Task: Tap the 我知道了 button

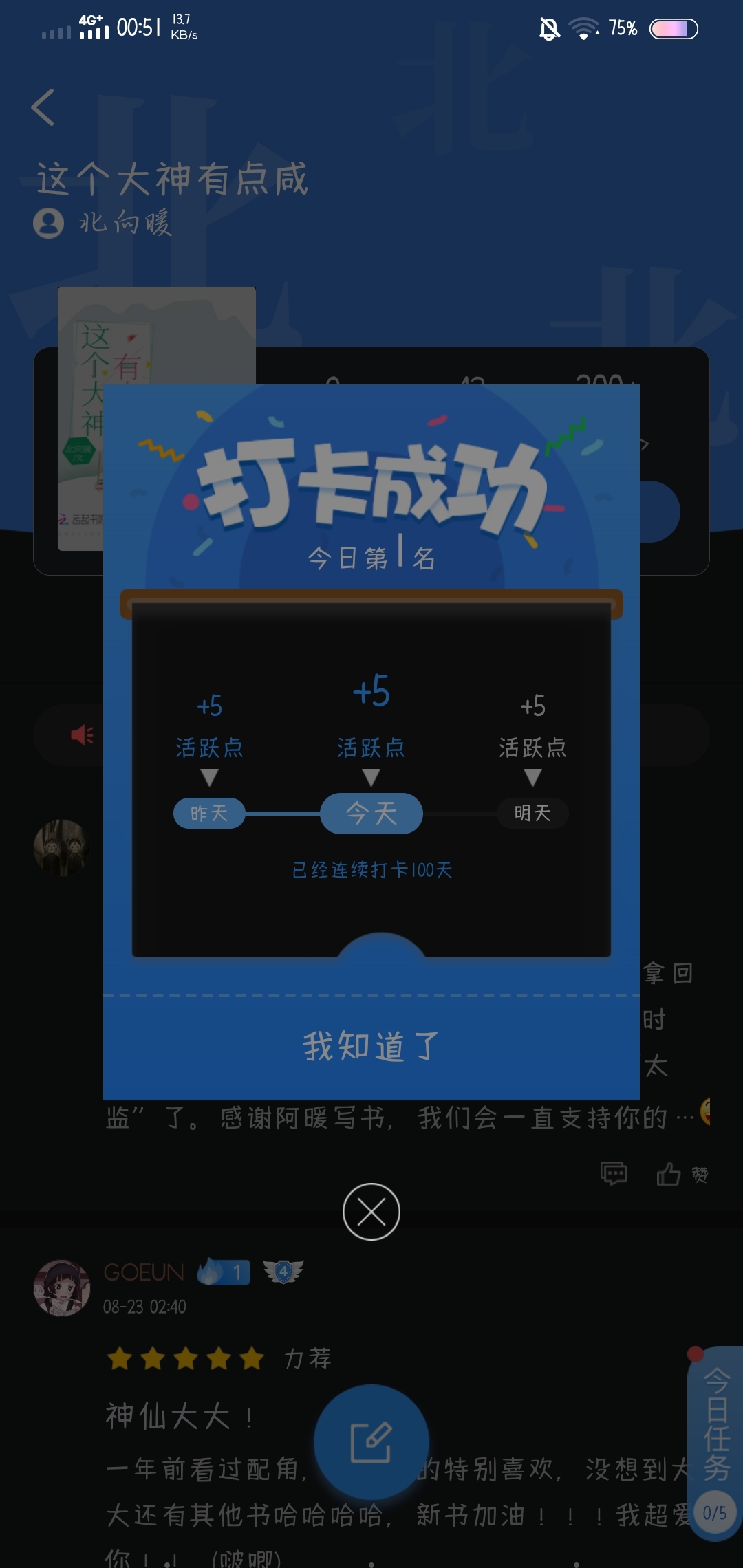Action: pos(371,1046)
